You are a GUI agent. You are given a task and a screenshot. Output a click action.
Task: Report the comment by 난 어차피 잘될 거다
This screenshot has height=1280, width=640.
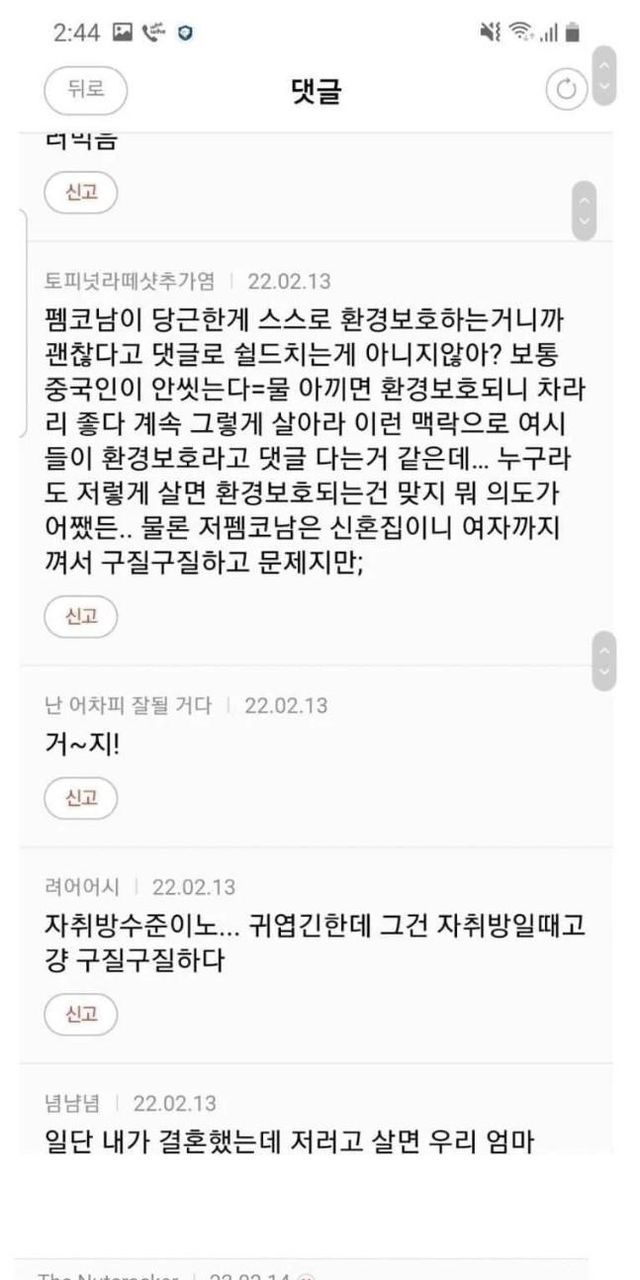click(x=81, y=797)
